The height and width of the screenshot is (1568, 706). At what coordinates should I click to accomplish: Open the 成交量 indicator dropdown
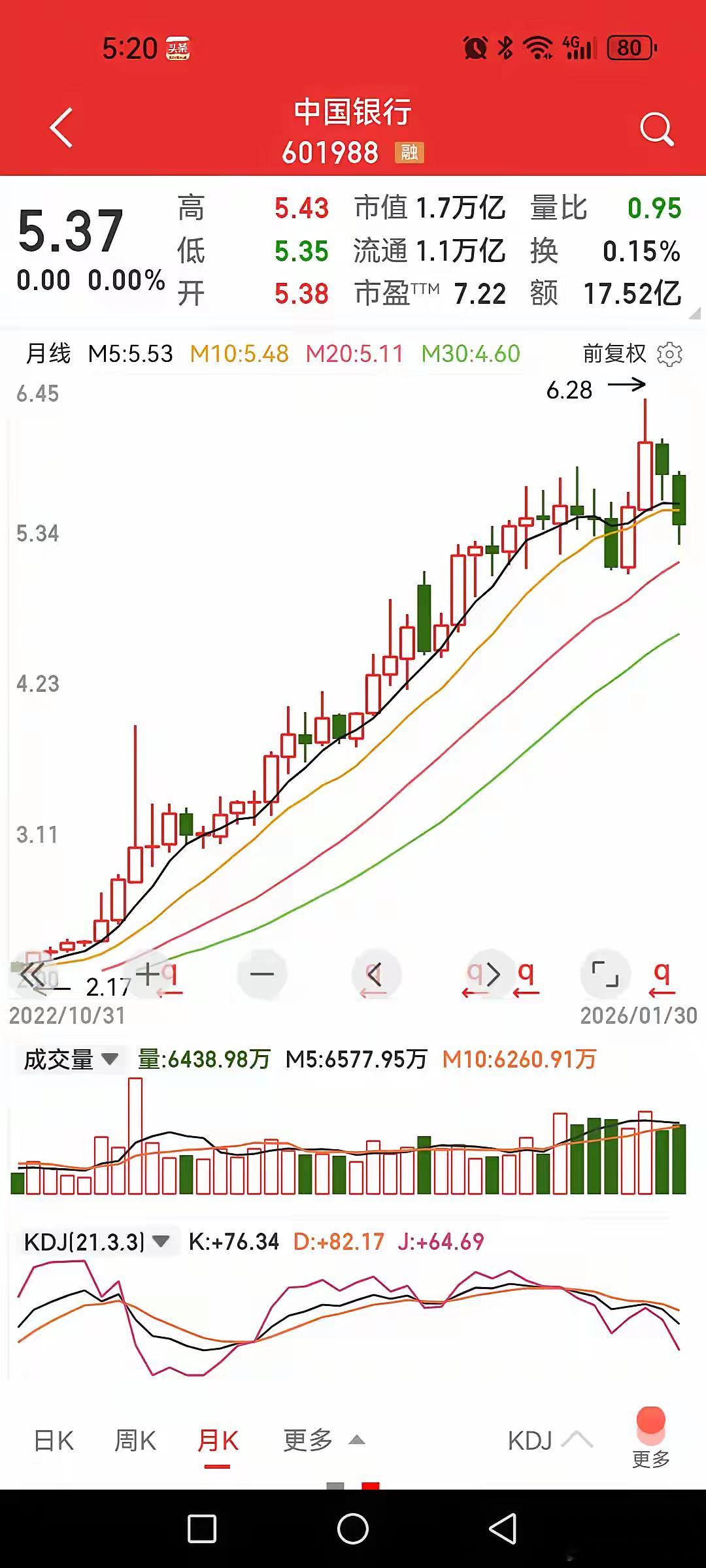(x=71, y=1059)
